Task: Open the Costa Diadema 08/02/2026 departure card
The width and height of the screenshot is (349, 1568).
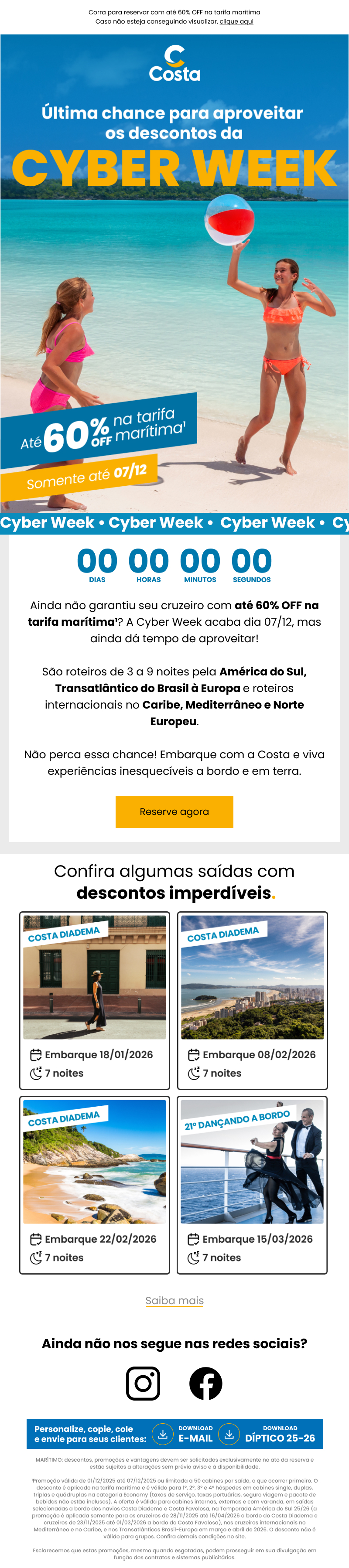Action: click(x=252, y=1000)
